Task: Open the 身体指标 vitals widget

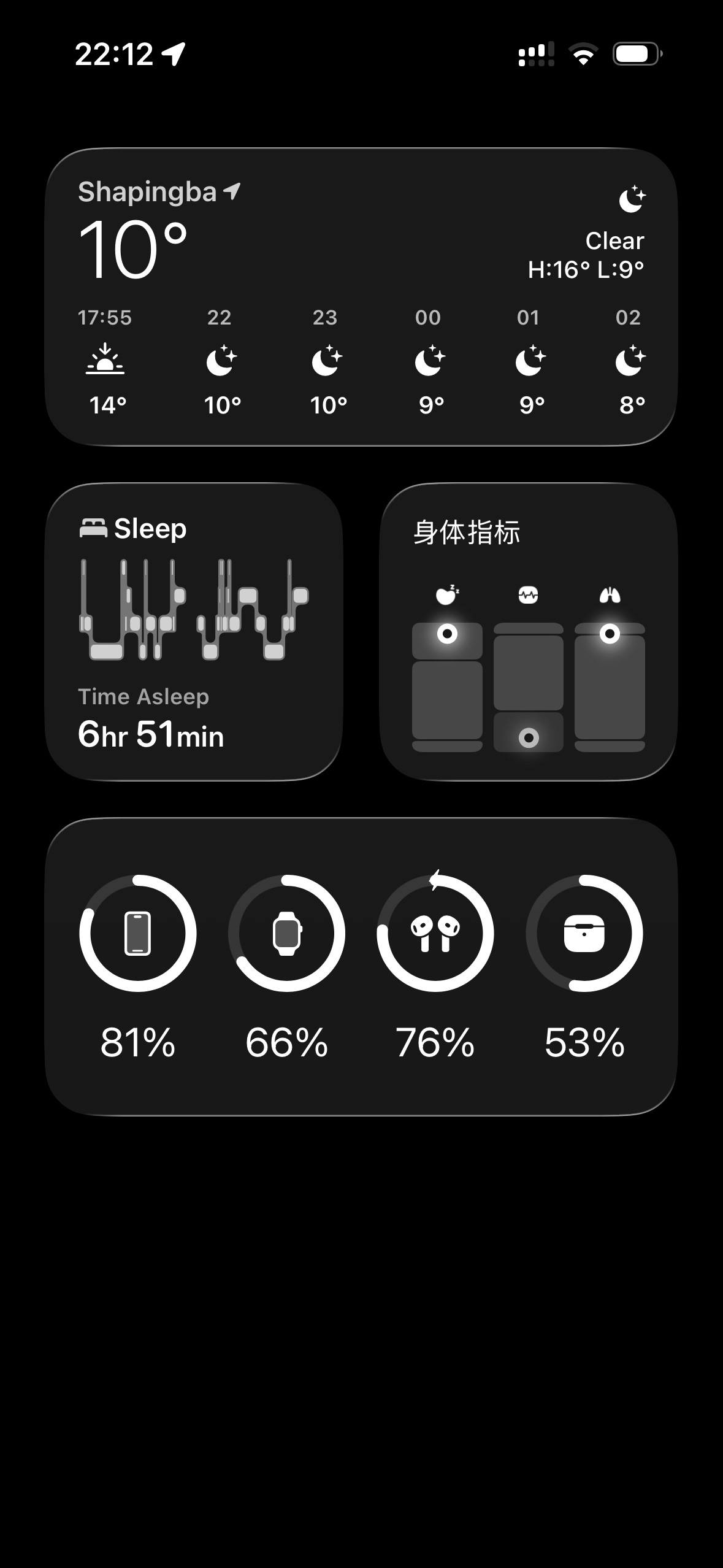Action: [528, 632]
